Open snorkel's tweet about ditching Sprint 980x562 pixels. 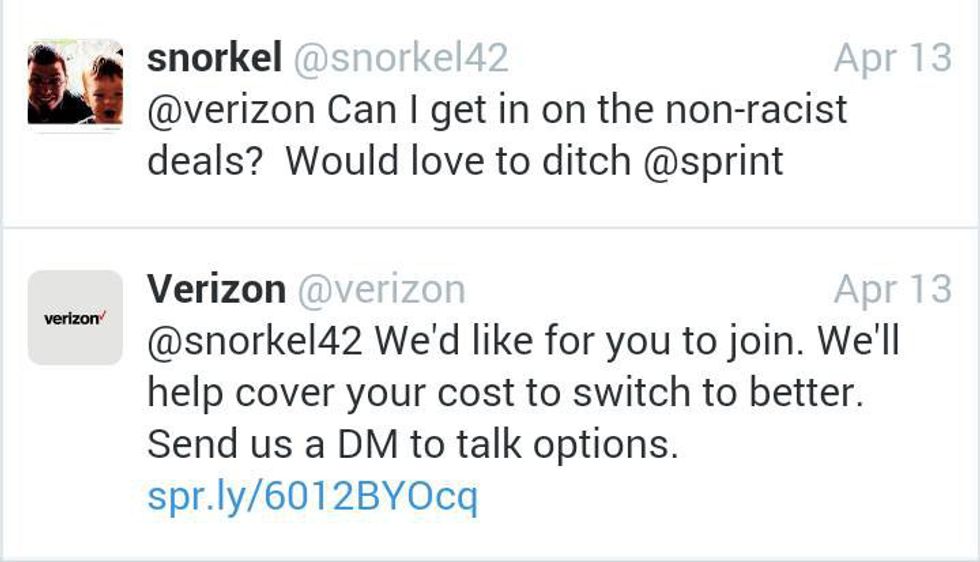tap(497, 135)
